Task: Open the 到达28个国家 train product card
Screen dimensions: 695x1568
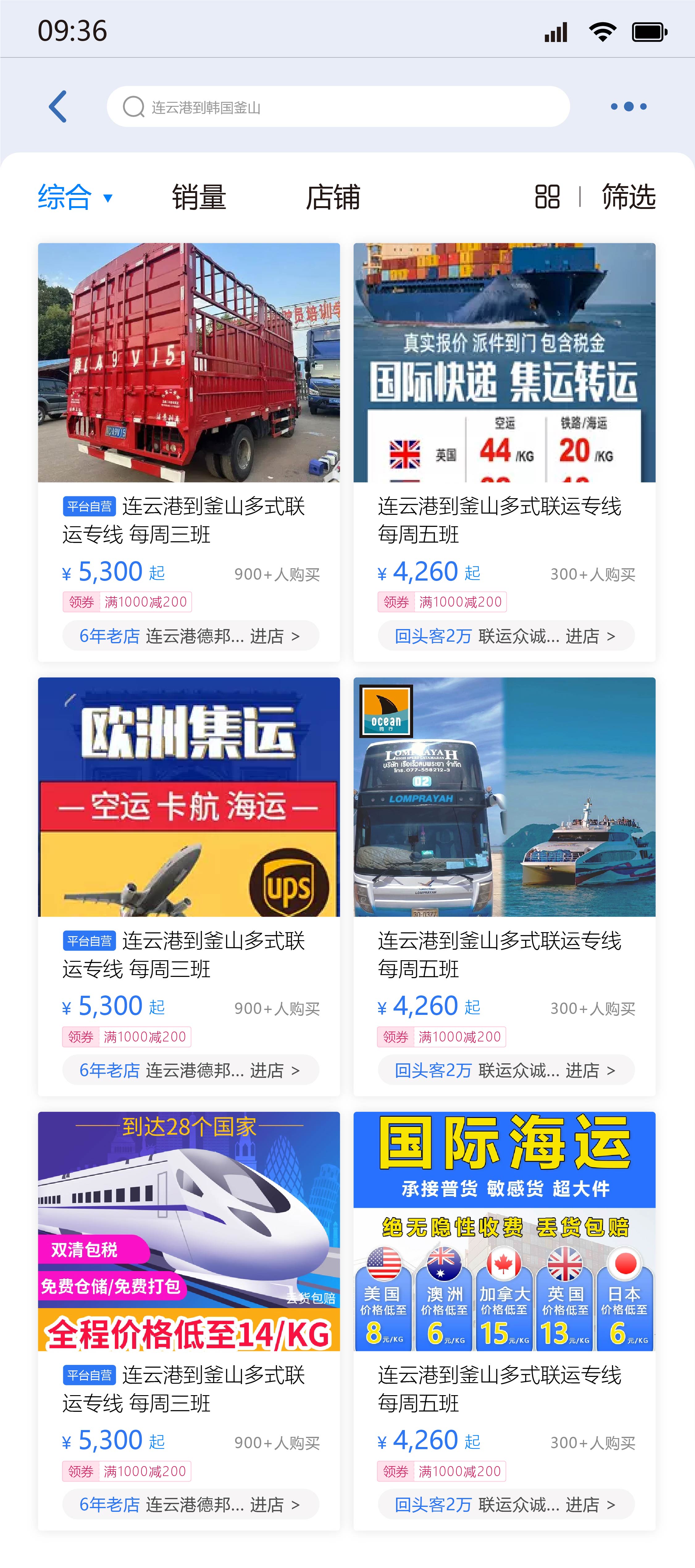Action: pos(189,1231)
